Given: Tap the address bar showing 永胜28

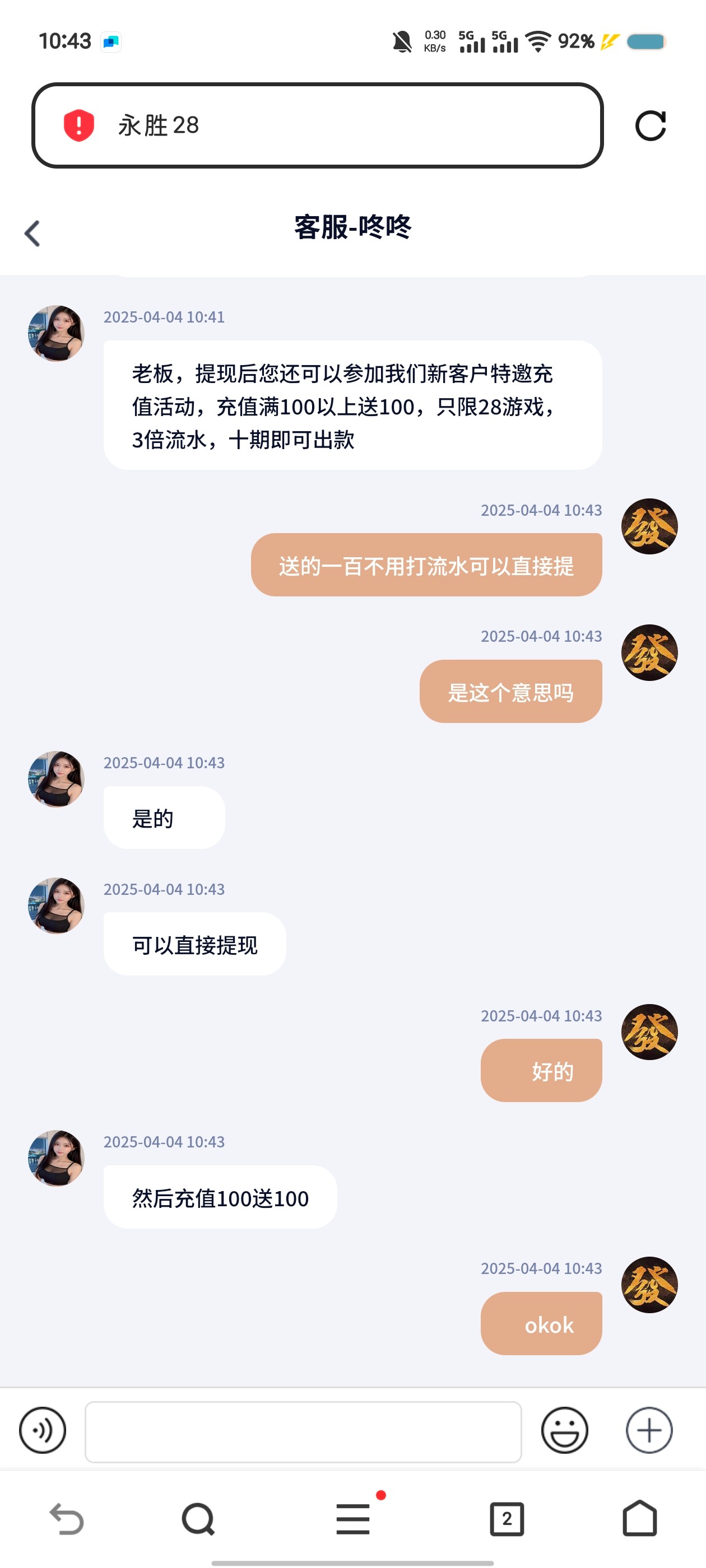Looking at the screenshot, I should [x=341, y=125].
